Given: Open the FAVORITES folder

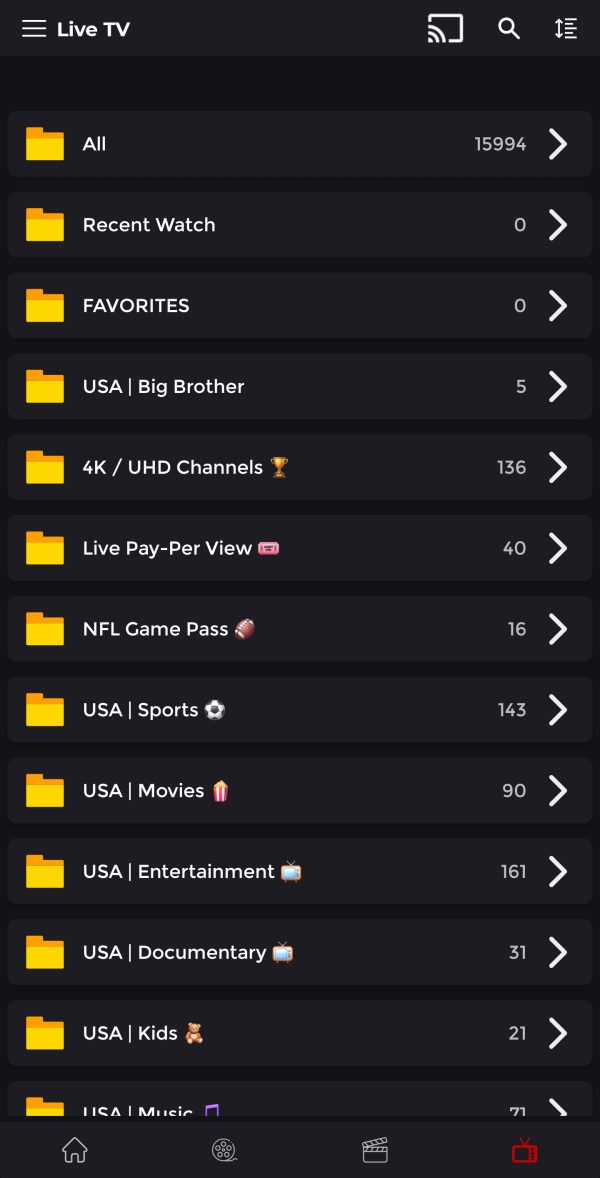Looking at the screenshot, I should coord(300,306).
